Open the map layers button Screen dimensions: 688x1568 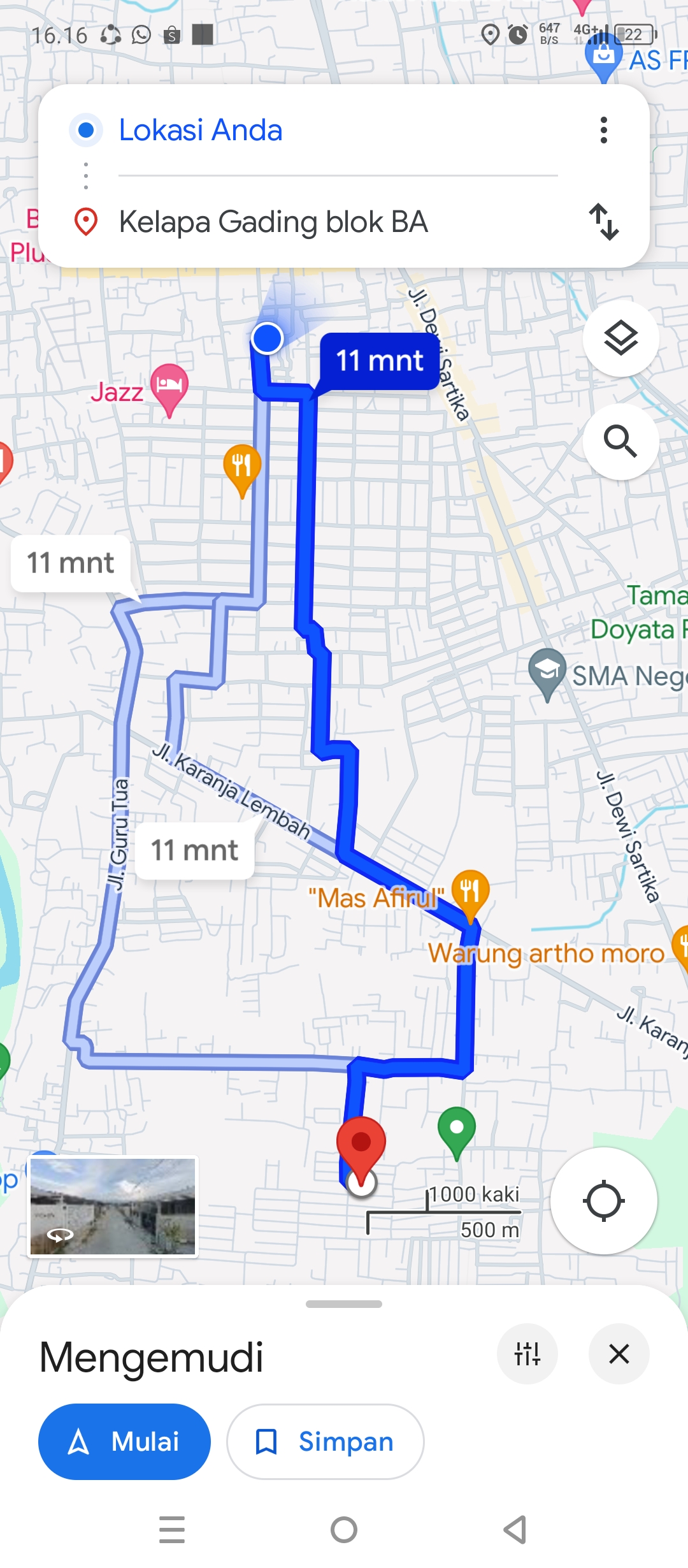pos(621,338)
